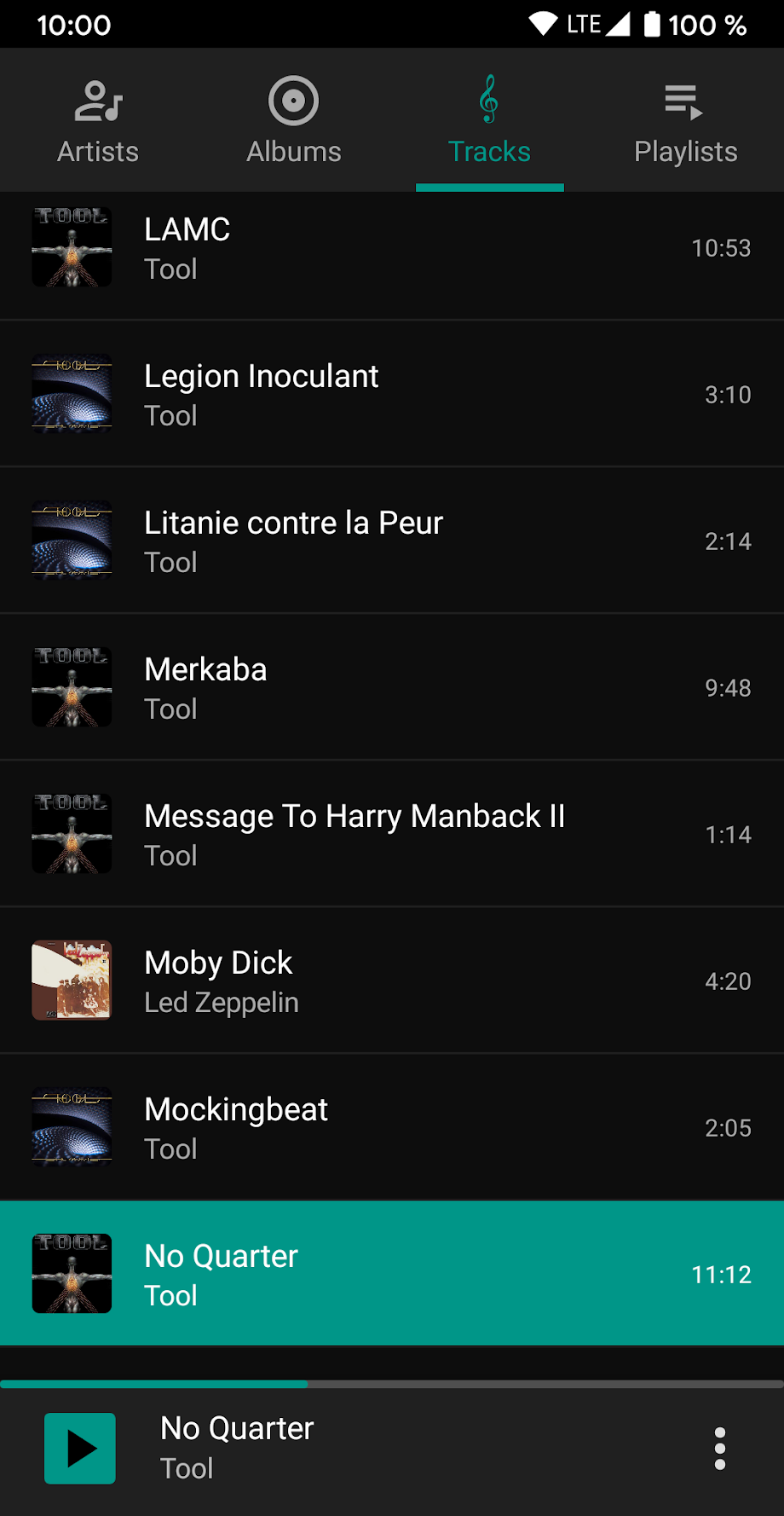This screenshot has height=1516, width=784.
Task: Select the Tracks tab
Action: click(489, 121)
